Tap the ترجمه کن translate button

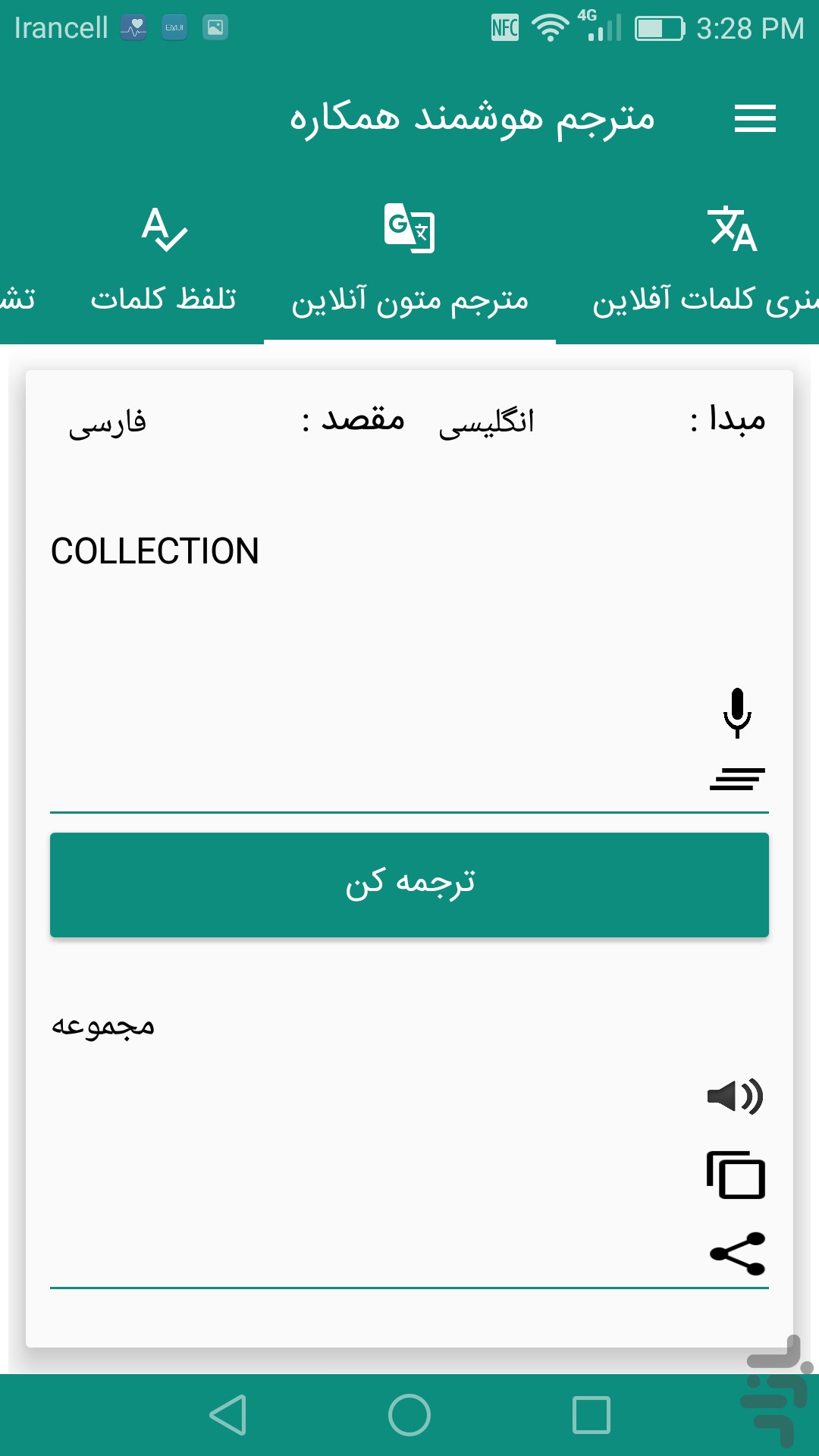409,884
